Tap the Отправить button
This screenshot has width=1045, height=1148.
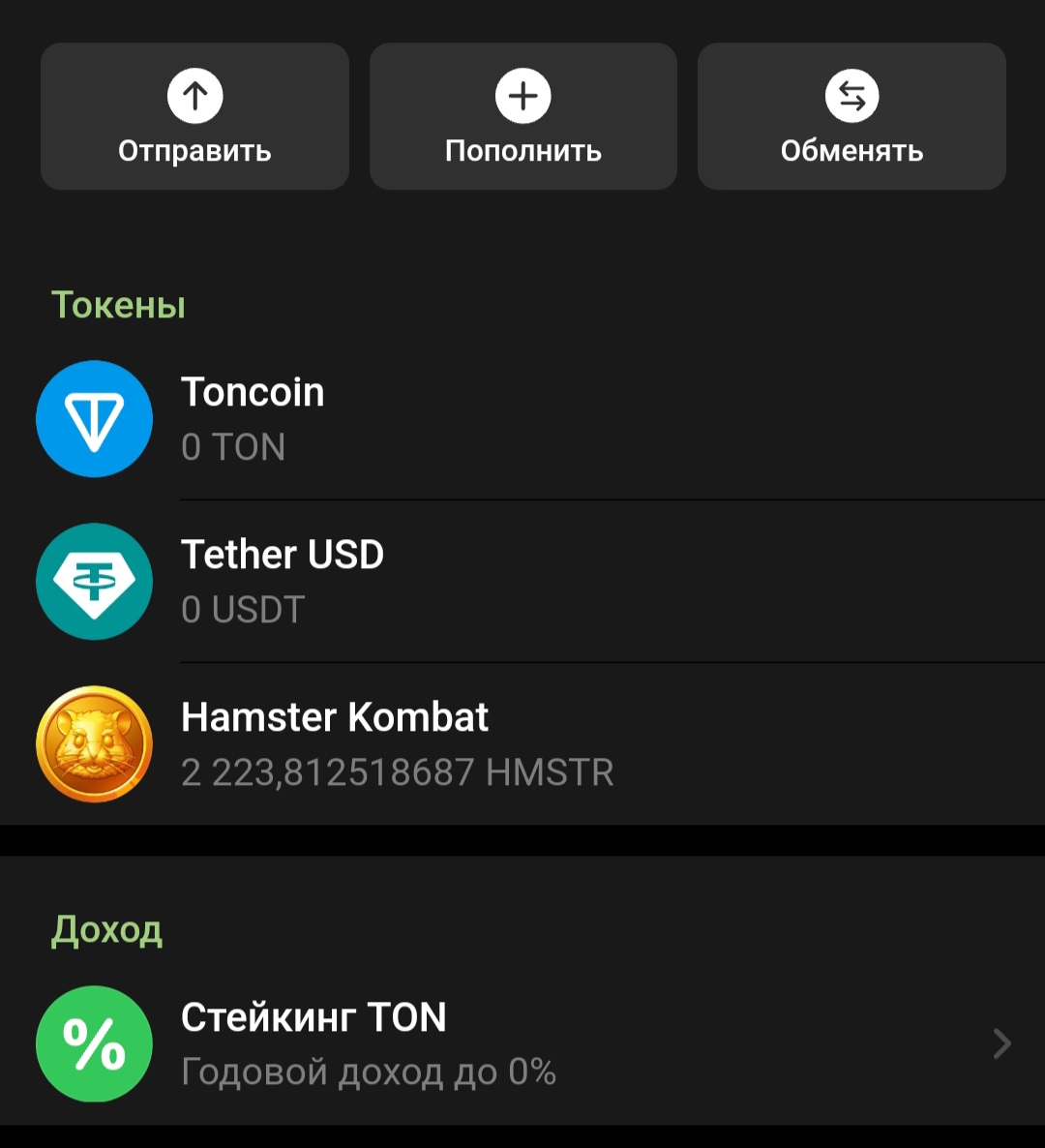click(x=194, y=116)
